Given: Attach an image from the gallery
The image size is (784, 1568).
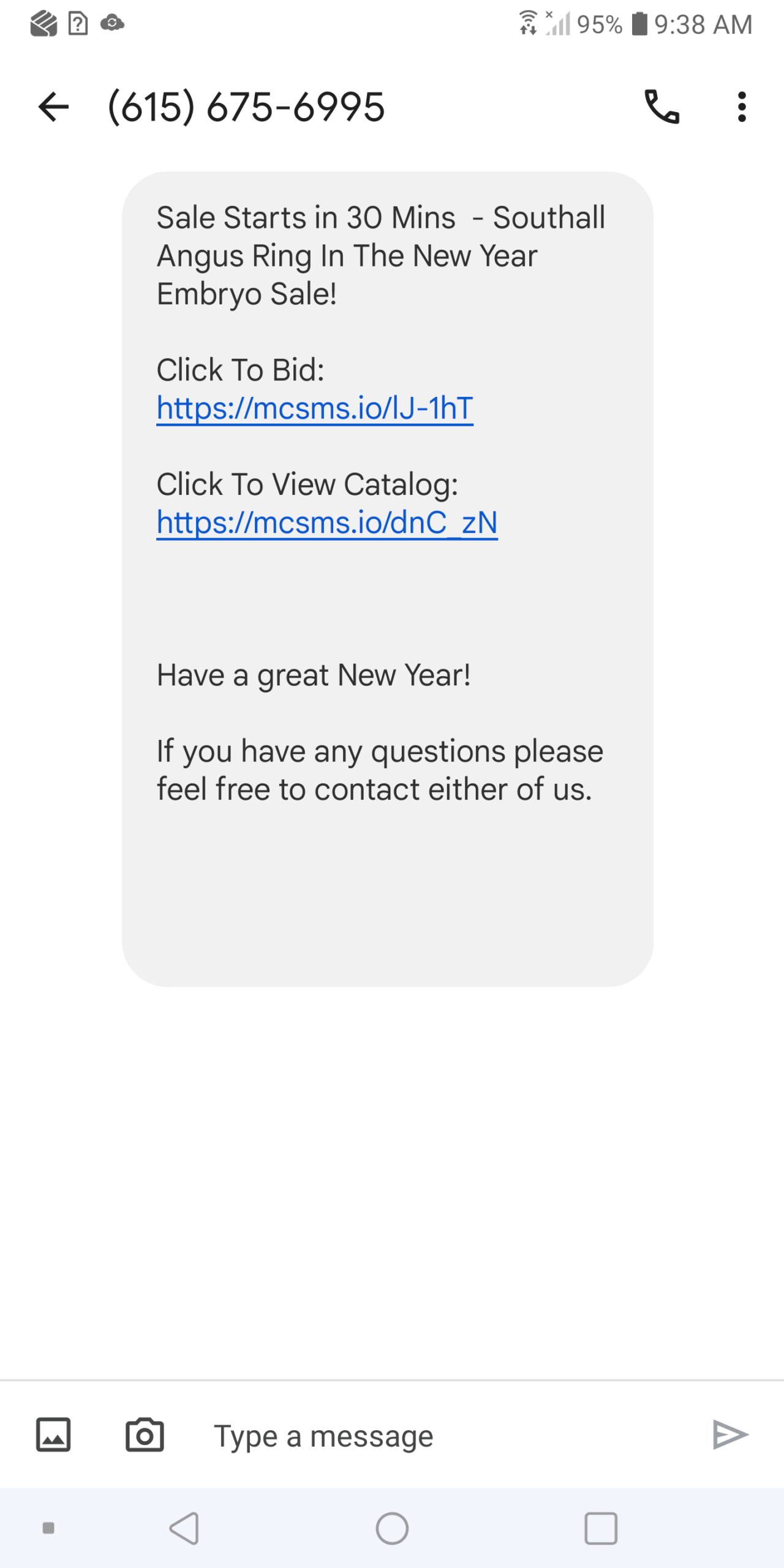Looking at the screenshot, I should (53, 1434).
